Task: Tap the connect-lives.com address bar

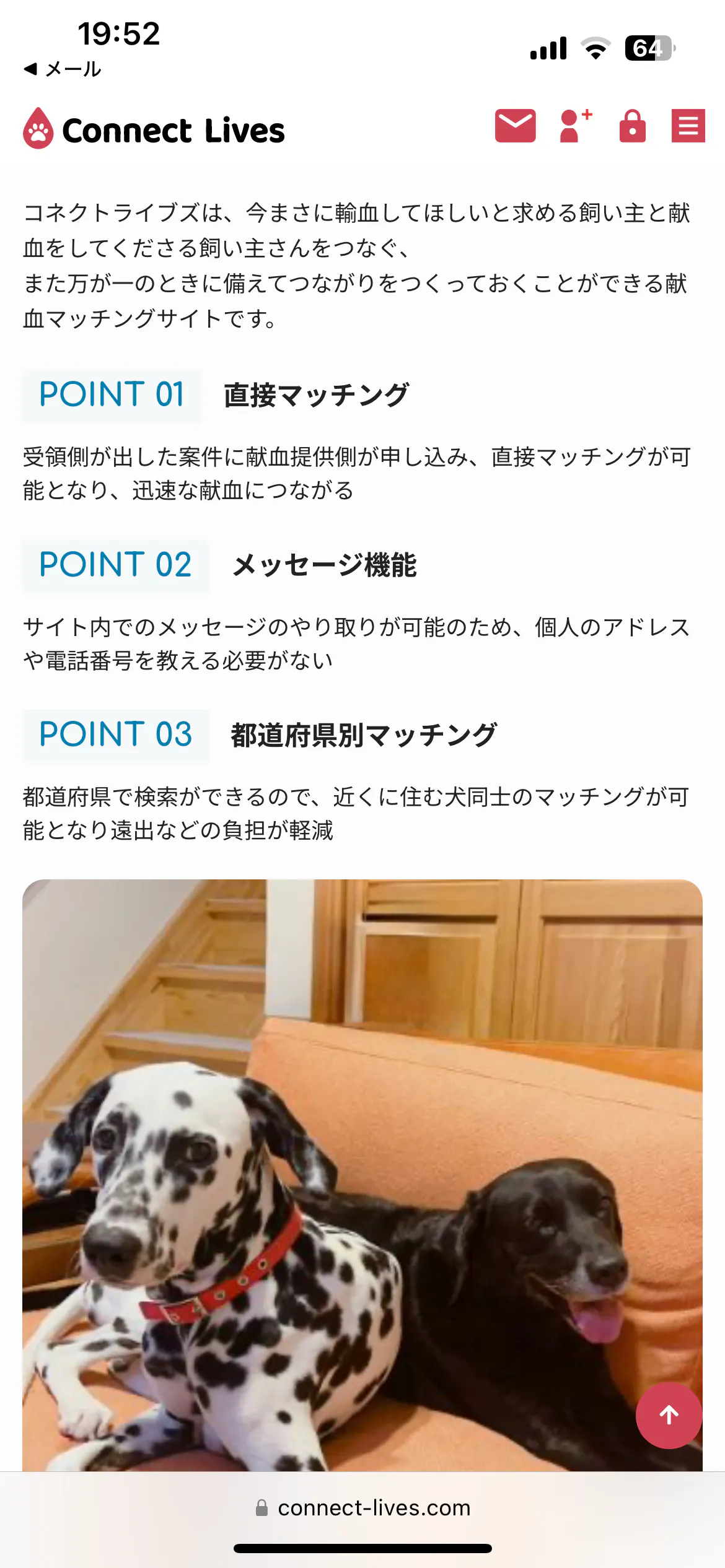Action: pos(363,1508)
